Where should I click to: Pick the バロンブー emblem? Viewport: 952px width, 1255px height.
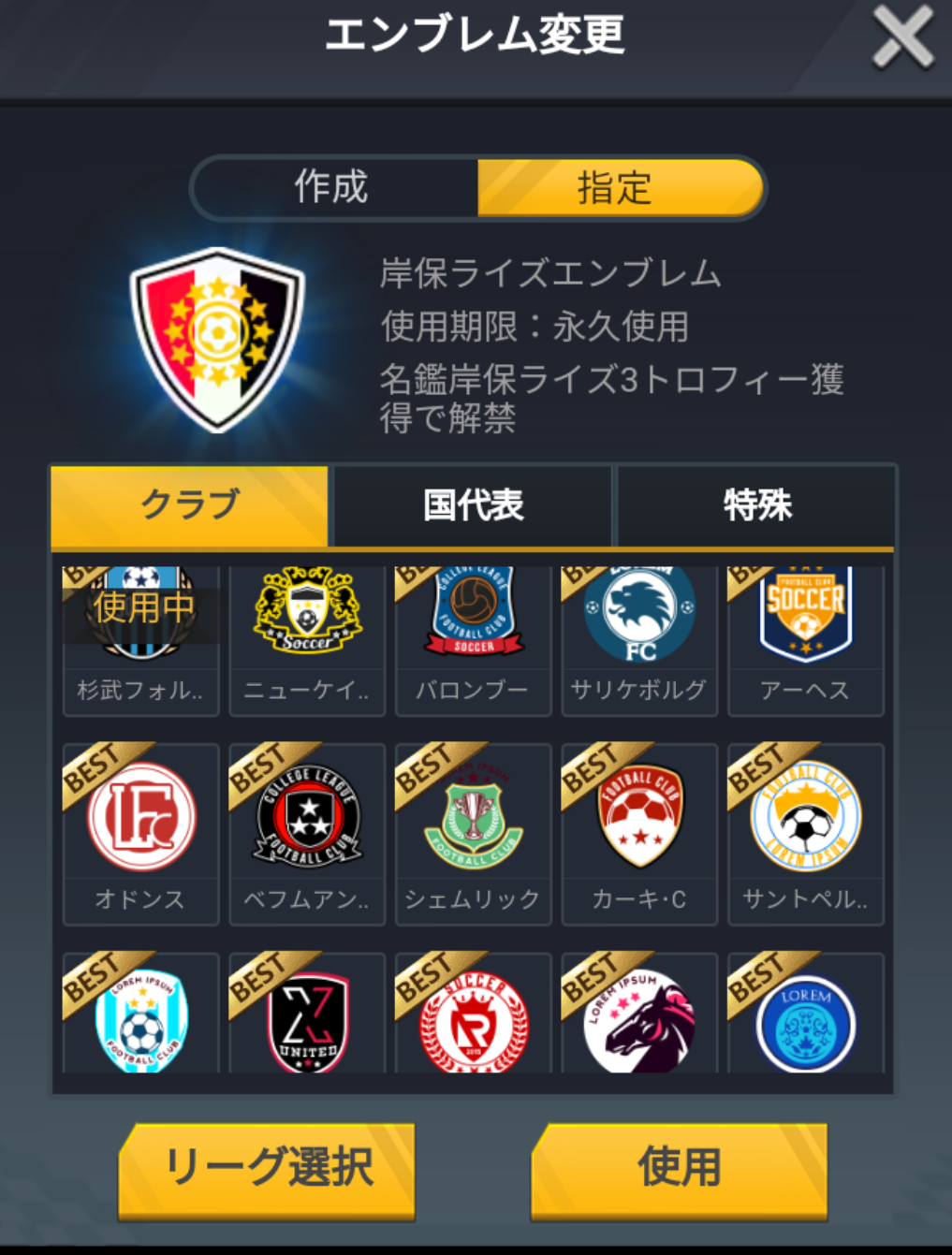tap(473, 636)
